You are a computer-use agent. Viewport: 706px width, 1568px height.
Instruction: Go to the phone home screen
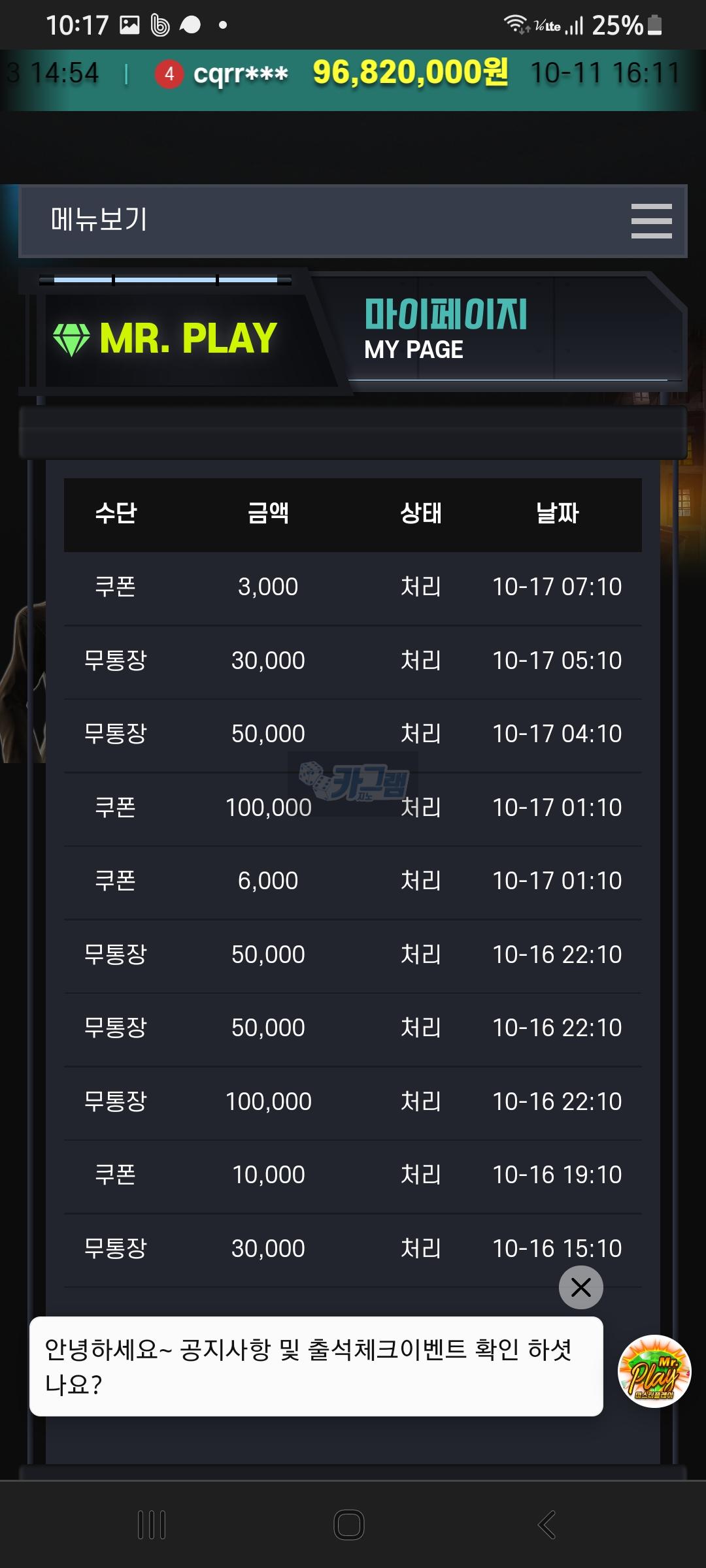(x=348, y=1526)
